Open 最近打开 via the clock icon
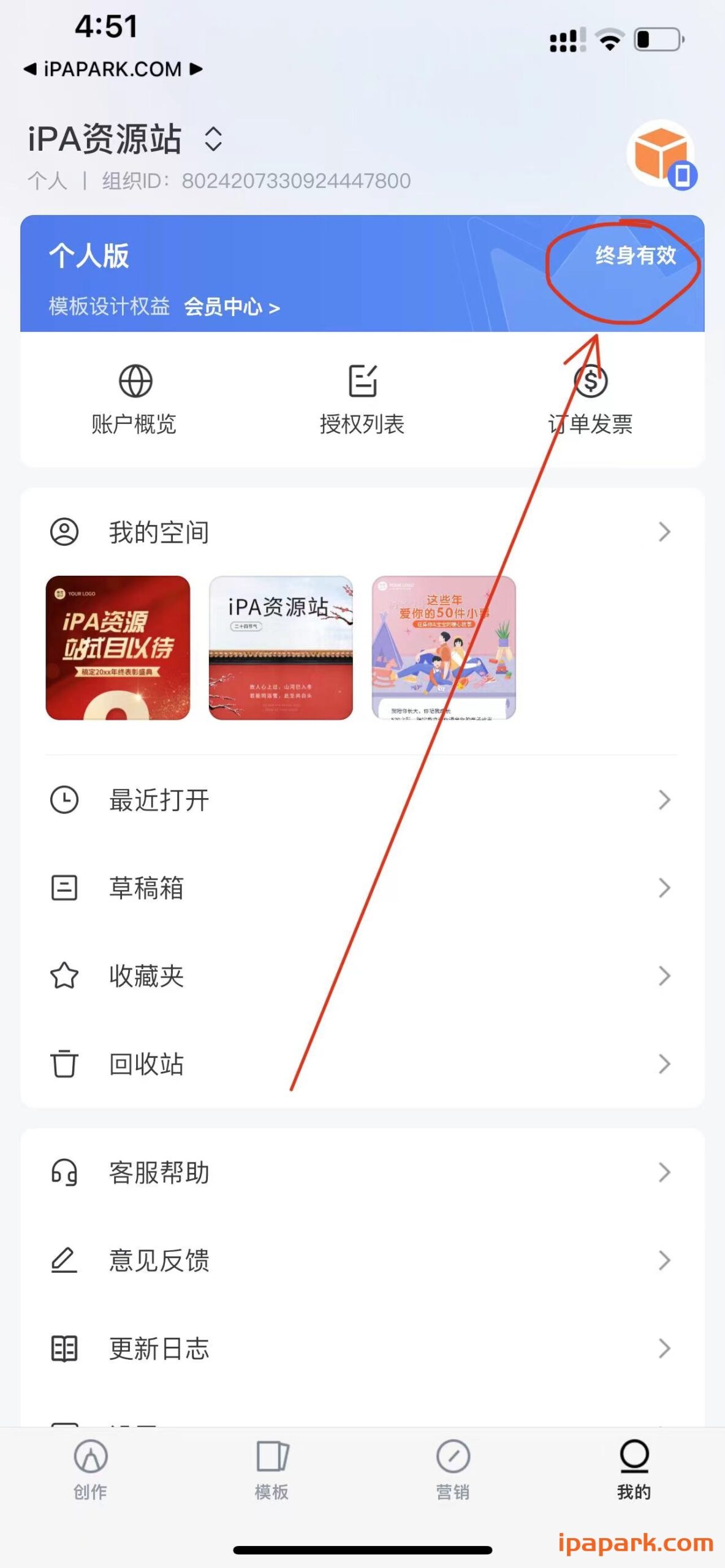This screenshot has width=725, height=1568. pyautogui.click(x=64, y=799)
